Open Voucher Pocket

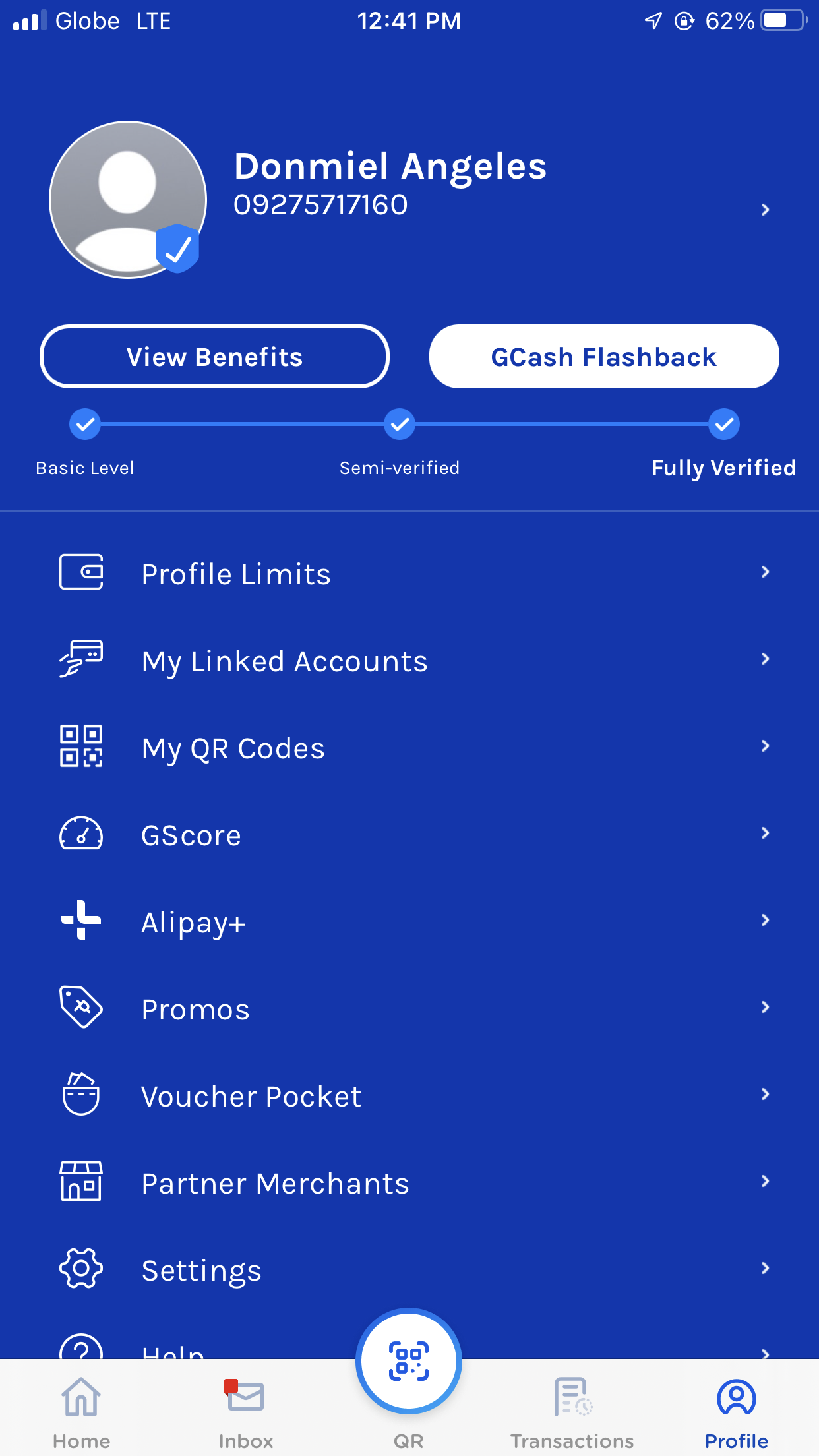(409, 1096)
